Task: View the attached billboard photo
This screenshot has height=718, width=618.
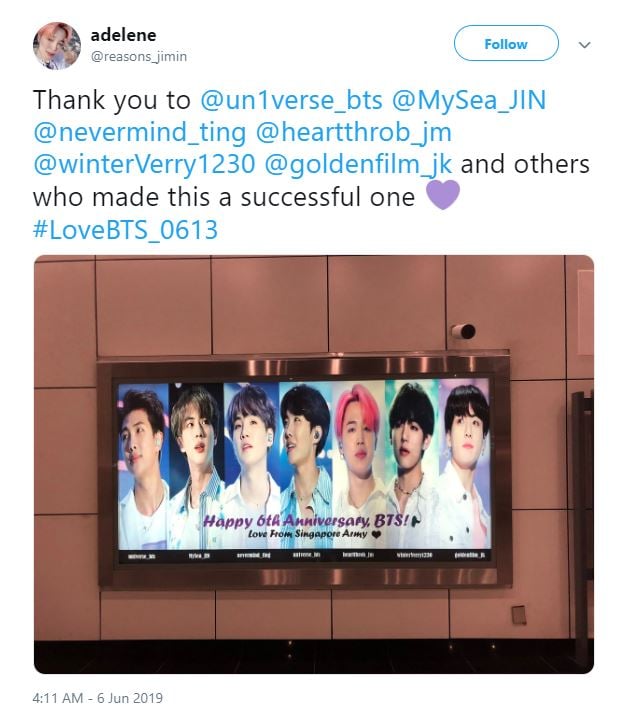Action: [313, 463]
